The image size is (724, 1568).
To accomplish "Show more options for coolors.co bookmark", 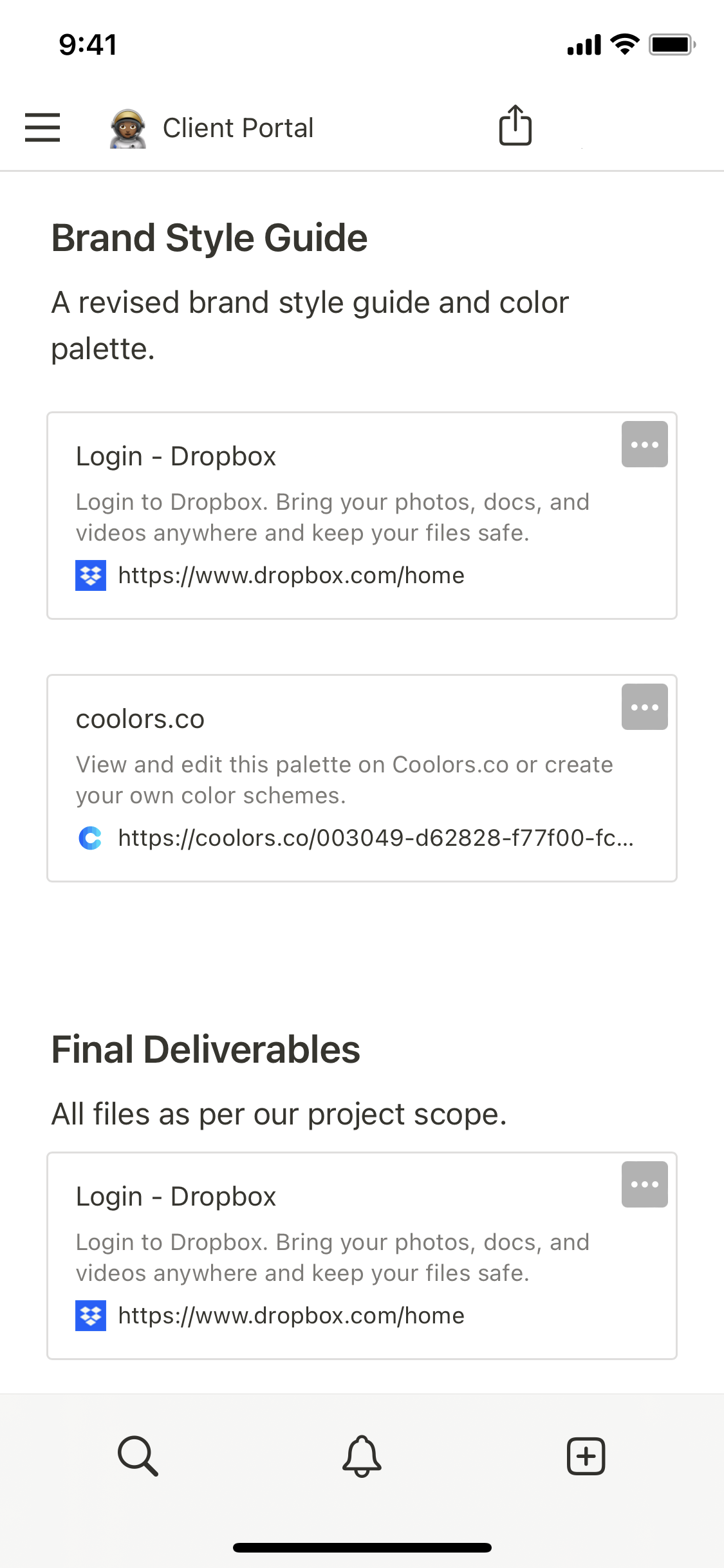I will point(644,707).
